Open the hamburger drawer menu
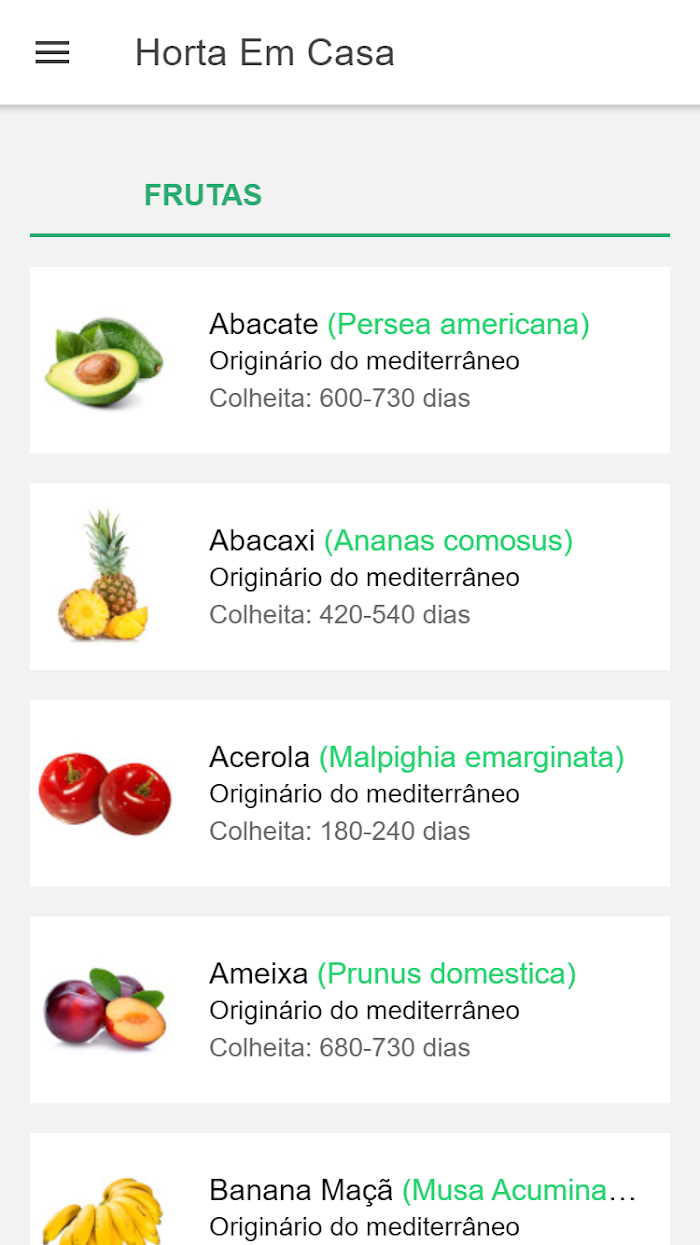Screen dimensions: 700x1245 pyautogui.click(x=52, y=53)
